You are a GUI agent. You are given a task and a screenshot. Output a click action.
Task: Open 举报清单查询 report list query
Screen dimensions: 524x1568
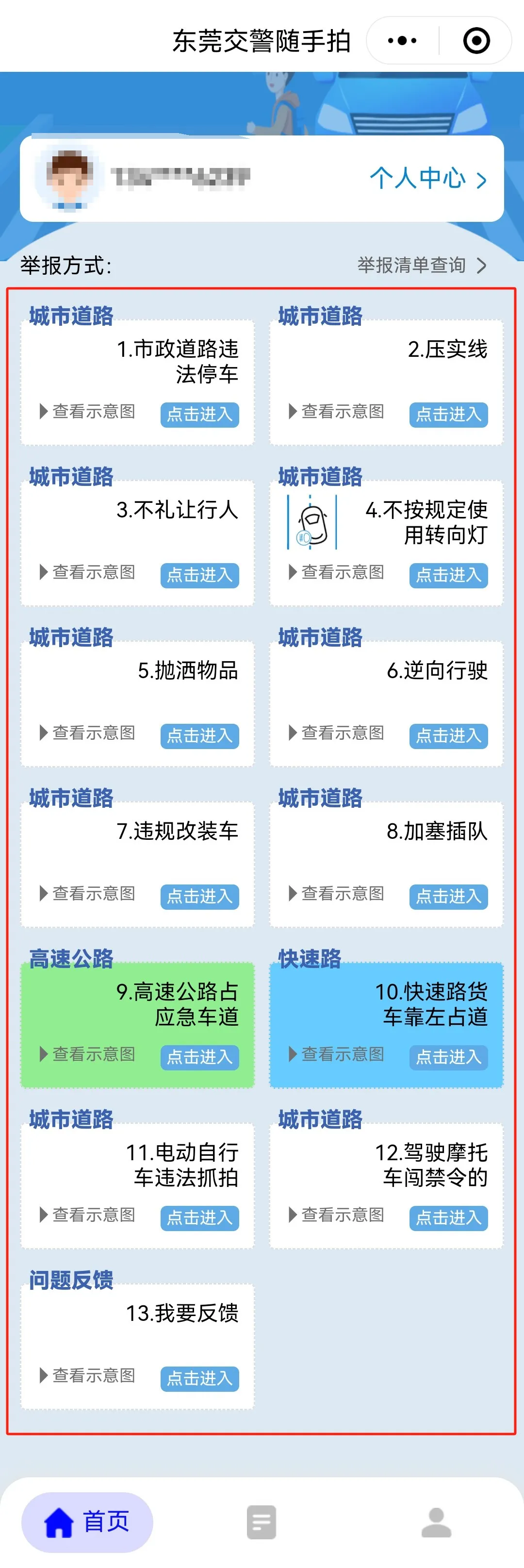422,265
